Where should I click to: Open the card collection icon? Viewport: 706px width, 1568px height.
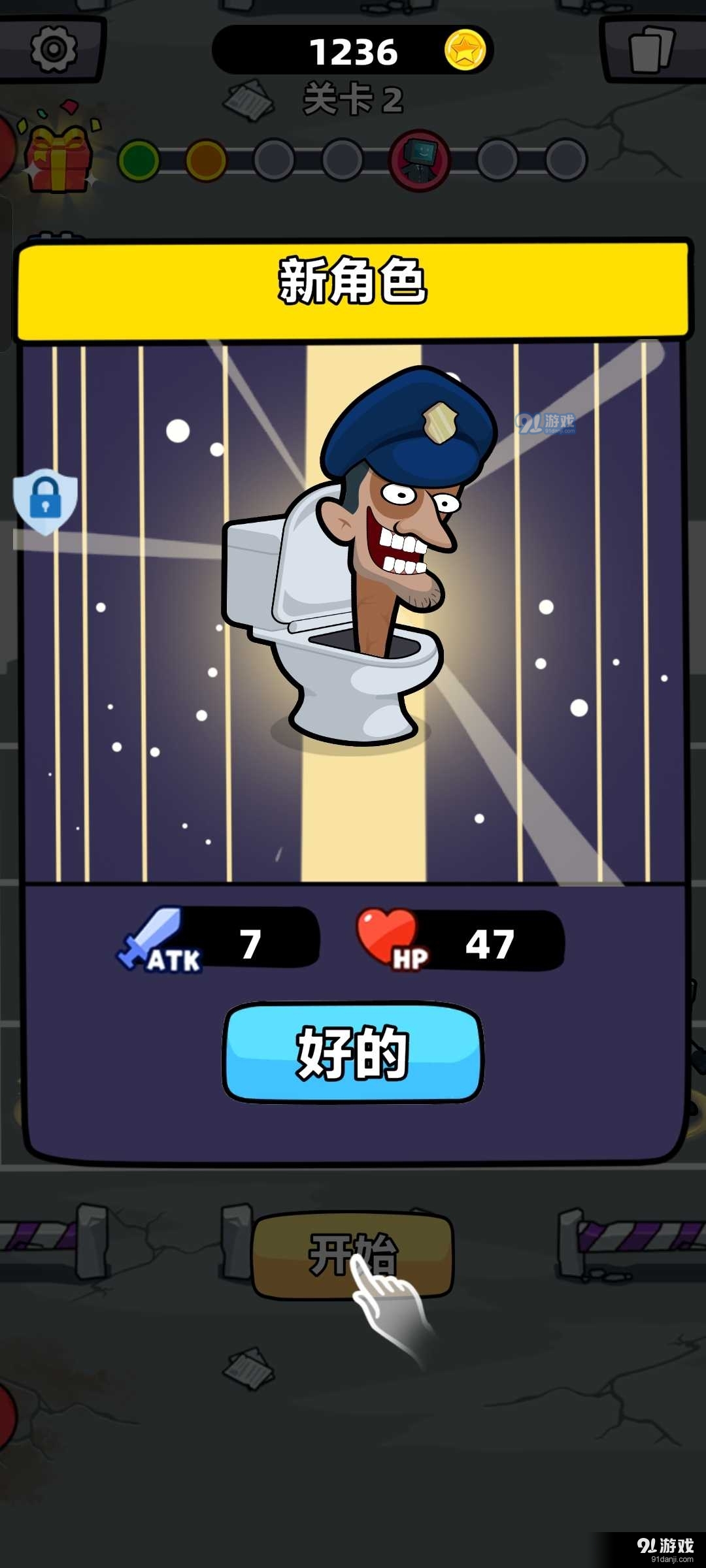click(x=651, y=49)
